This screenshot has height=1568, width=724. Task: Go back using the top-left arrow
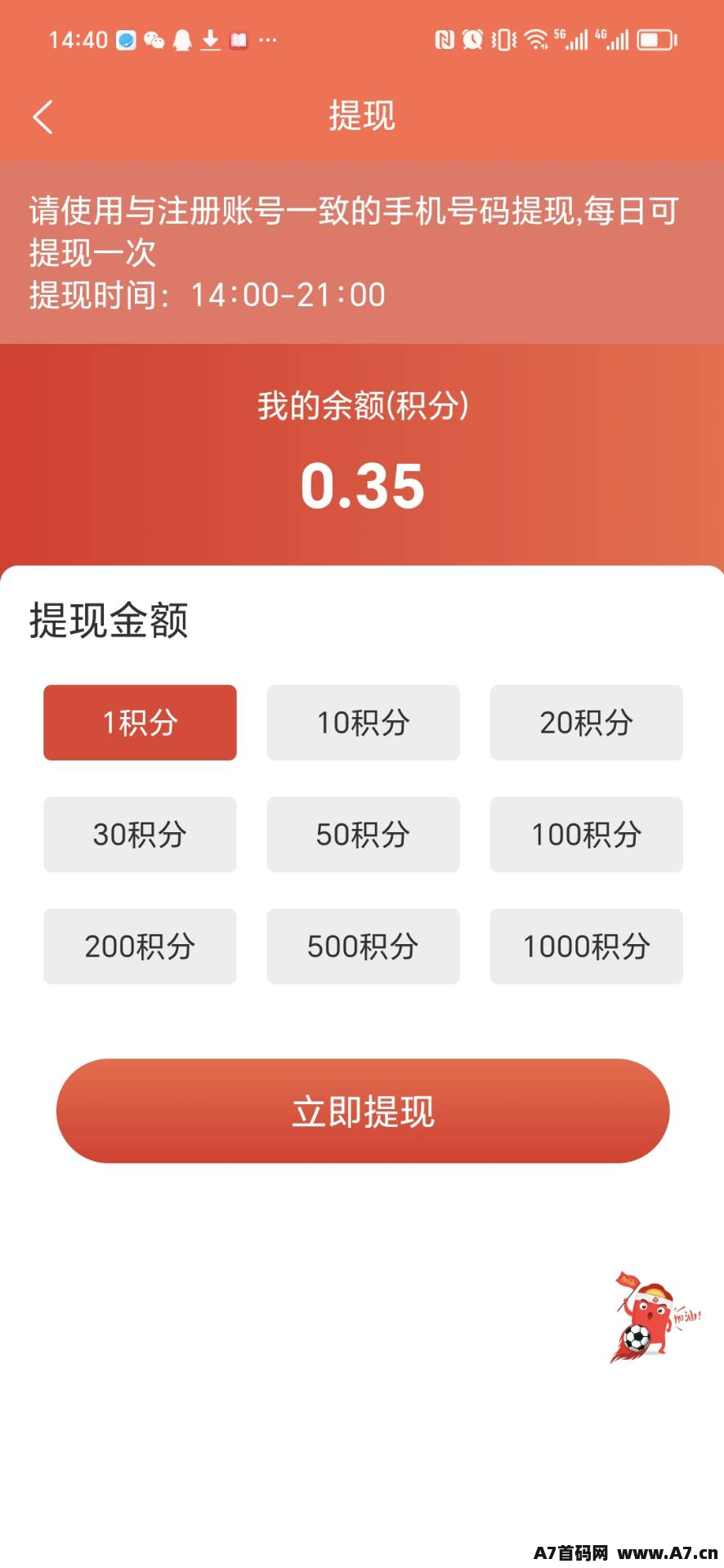(43, 117)
